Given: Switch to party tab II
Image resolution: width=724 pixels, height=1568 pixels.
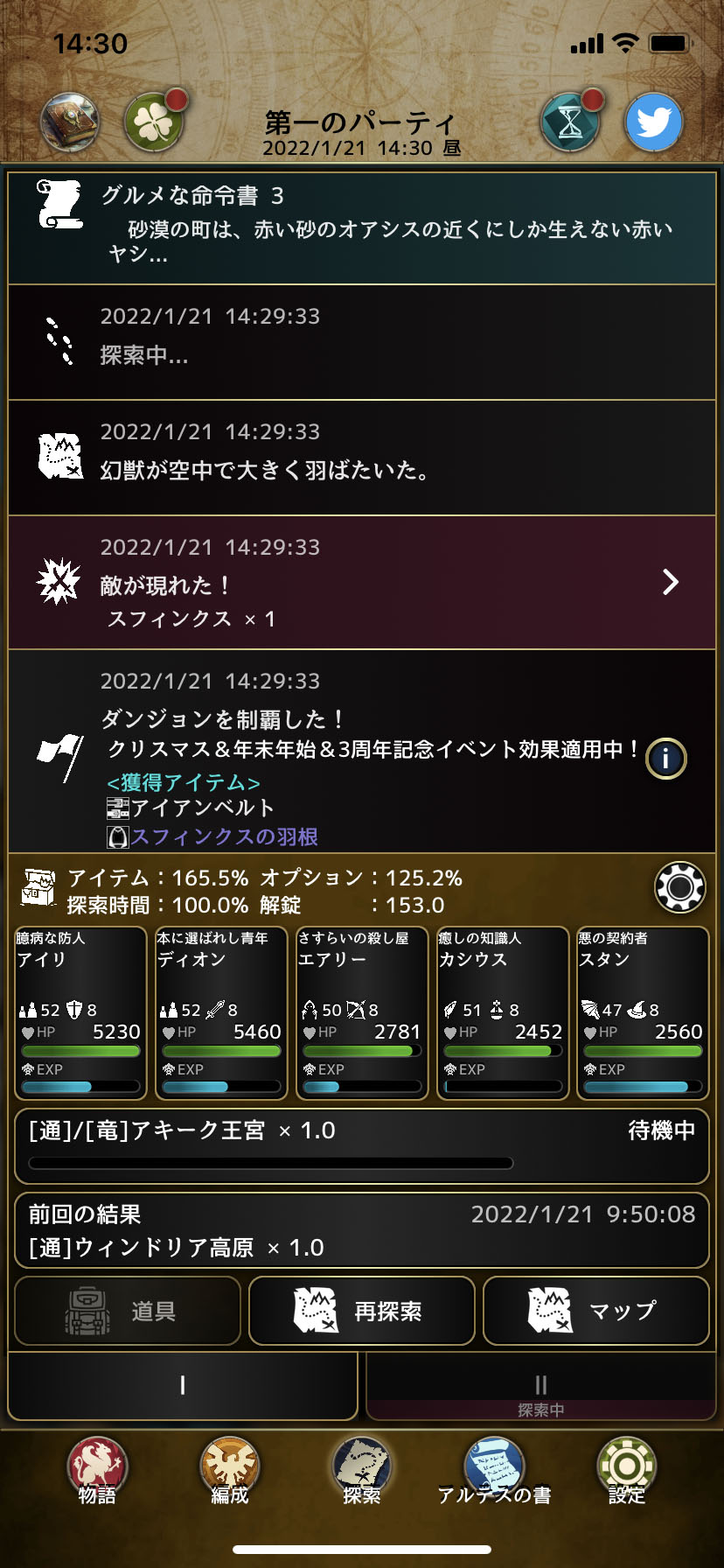Looking at the screenshot, I should tap(540, 1385).
